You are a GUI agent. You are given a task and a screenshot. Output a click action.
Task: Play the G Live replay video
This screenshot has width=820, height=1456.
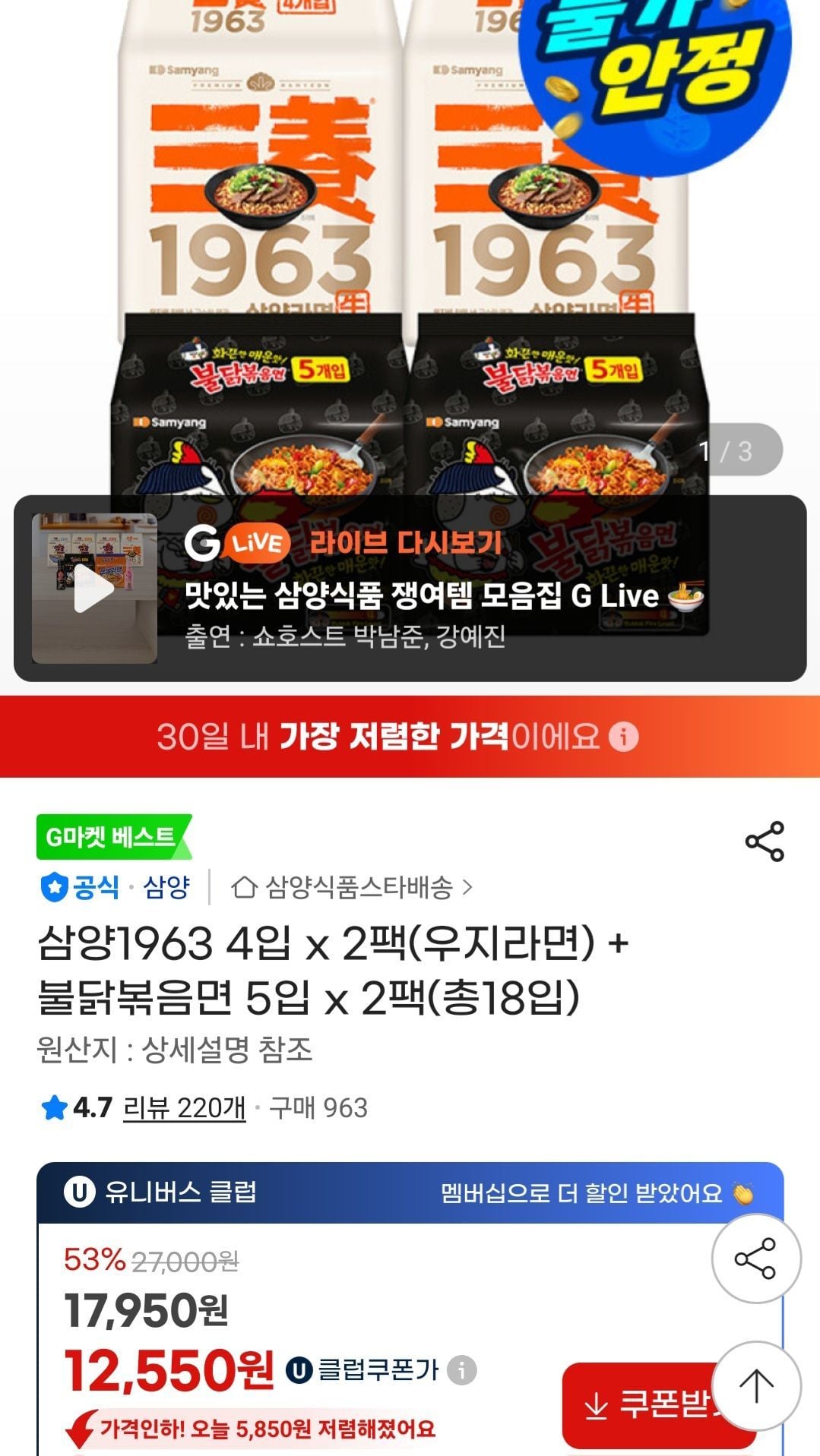coord(94,589)
